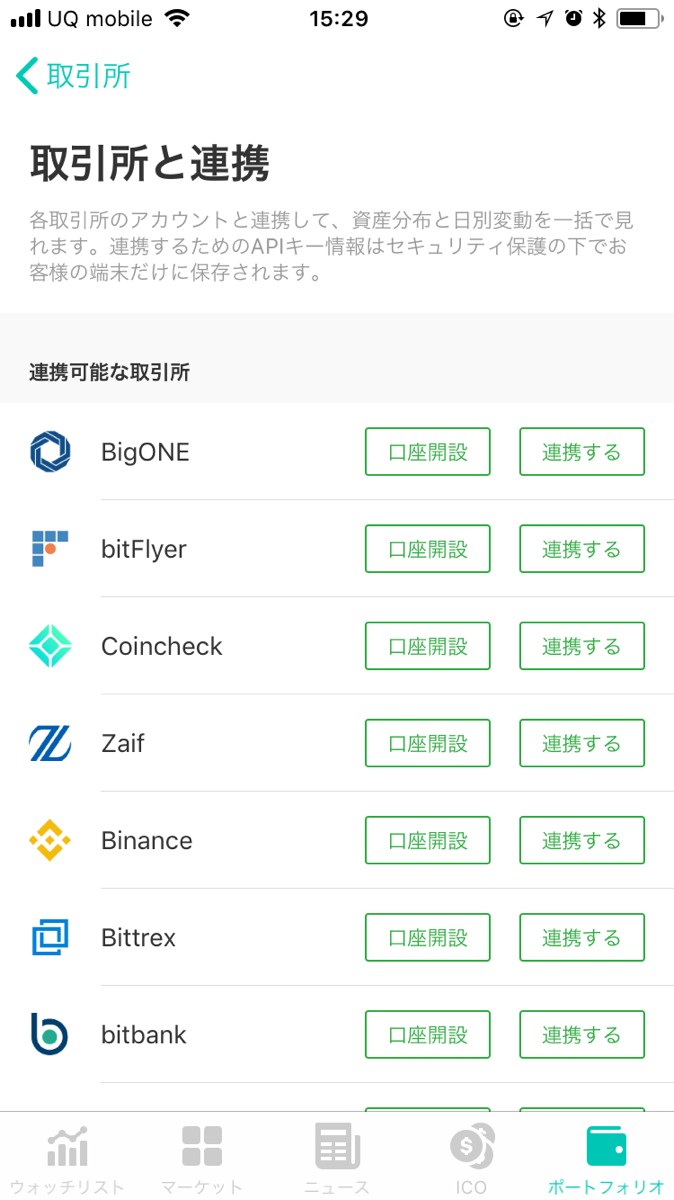Image resolution: width=674 pixels, height=1200 pixels.
Task: Link the BigONE exchange account
Action: point(581,452)
